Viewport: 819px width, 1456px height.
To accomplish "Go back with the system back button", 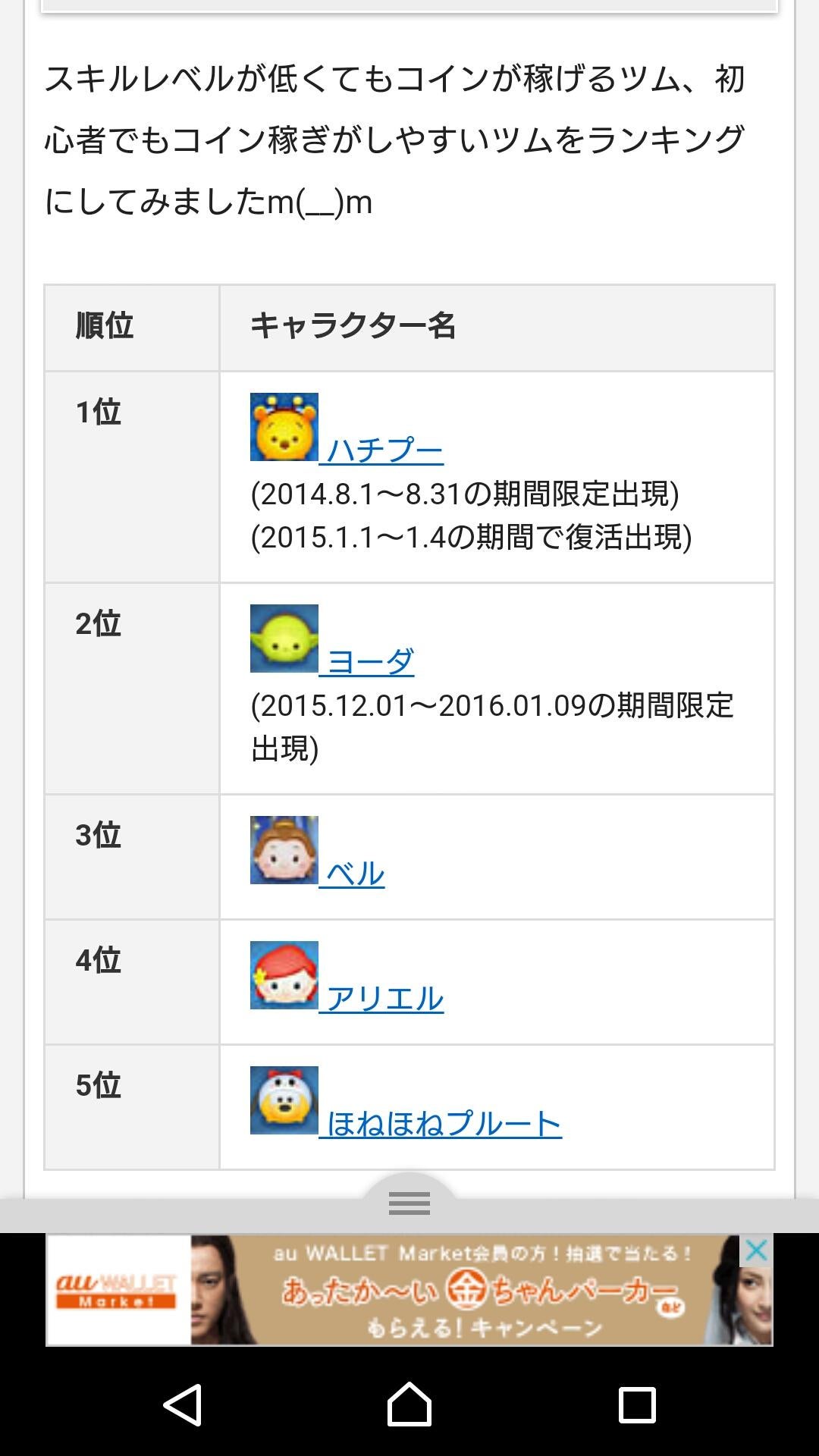I will (x=183, y=1404).
